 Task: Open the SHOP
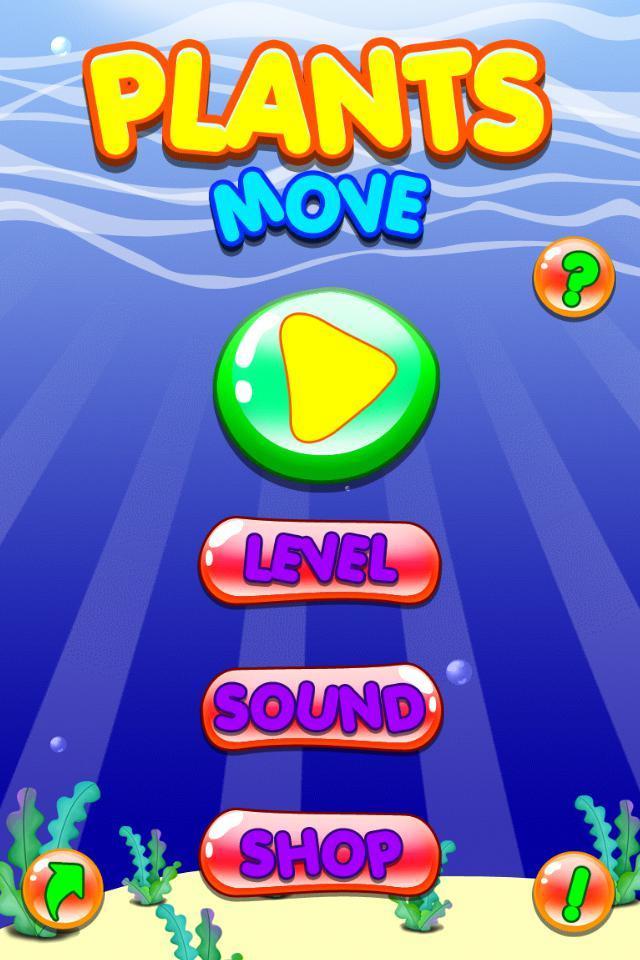[x=320, y=853]
